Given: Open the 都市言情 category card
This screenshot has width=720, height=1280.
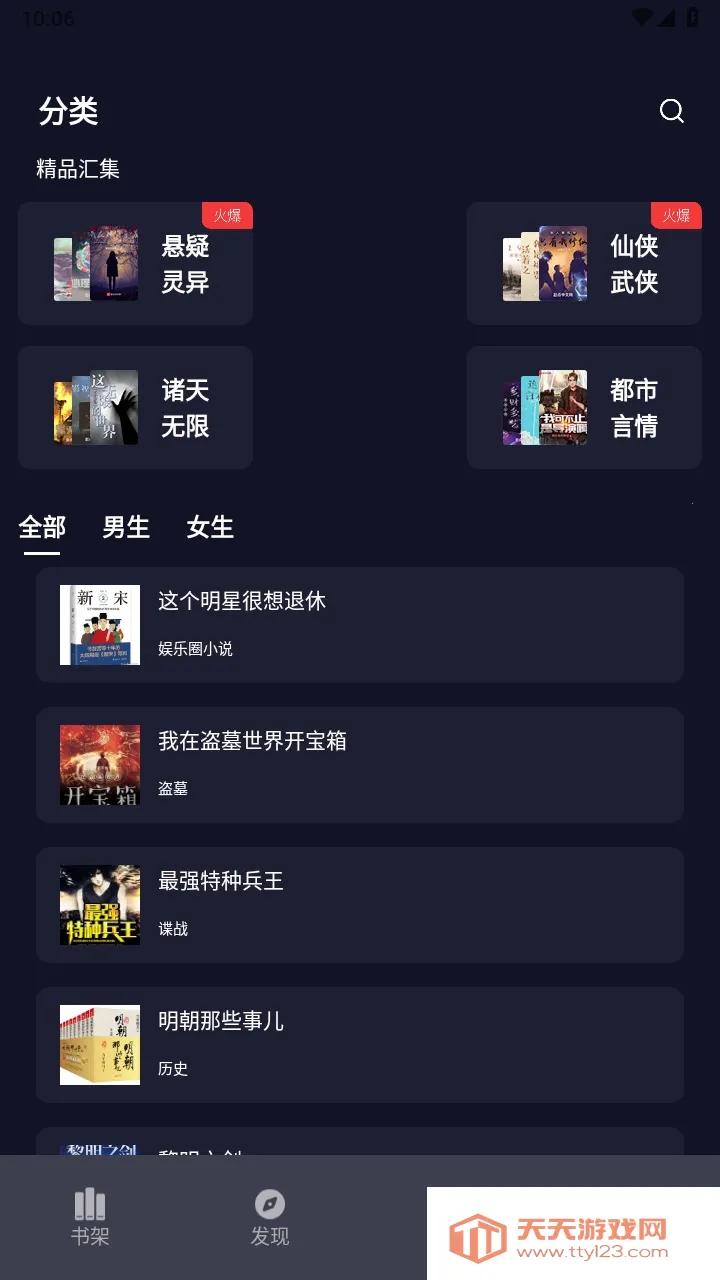Looking at the screenshot, I should tap(584, 408).
